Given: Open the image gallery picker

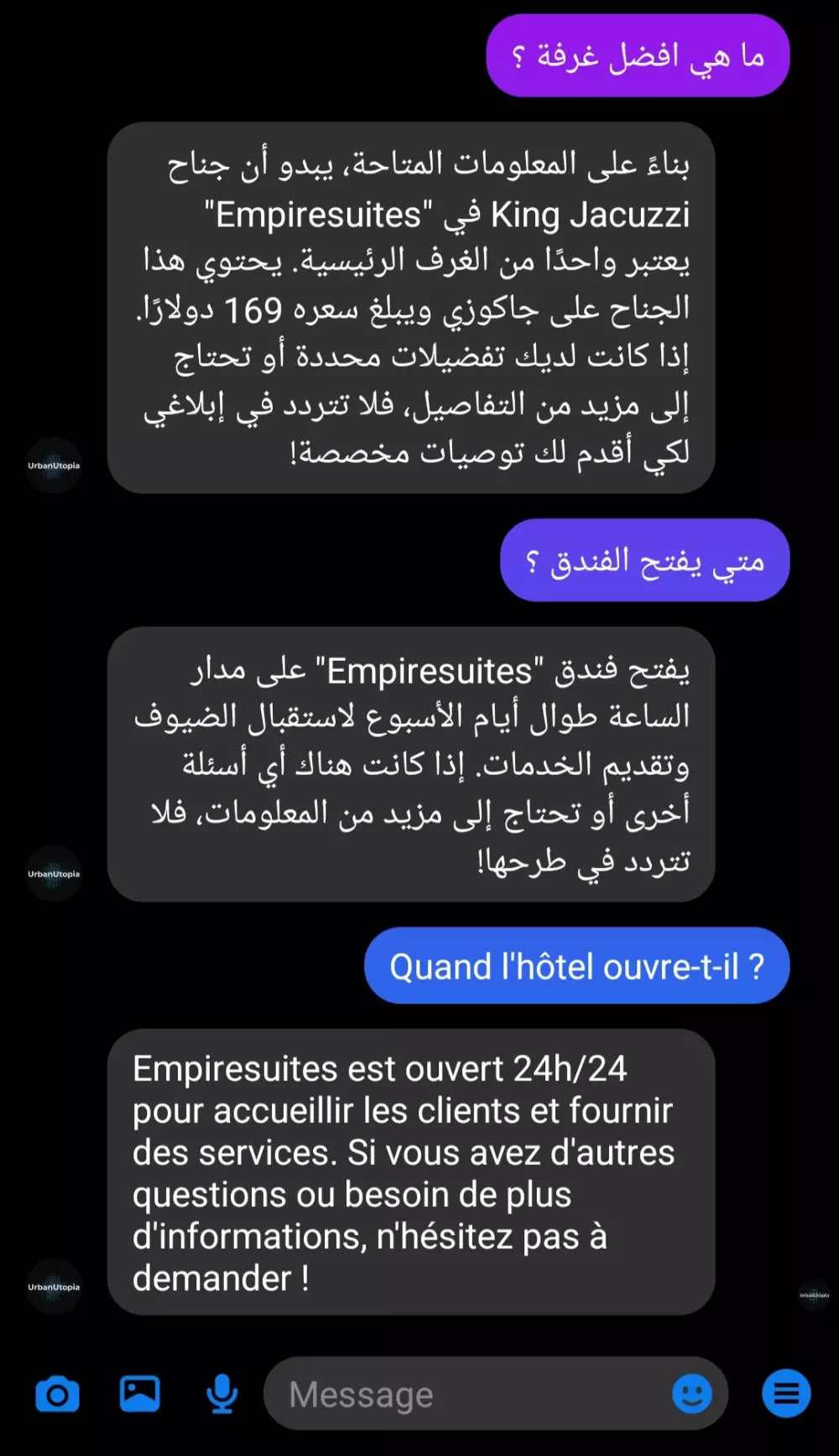Looking at the screenshot, I should [139, 1394].
